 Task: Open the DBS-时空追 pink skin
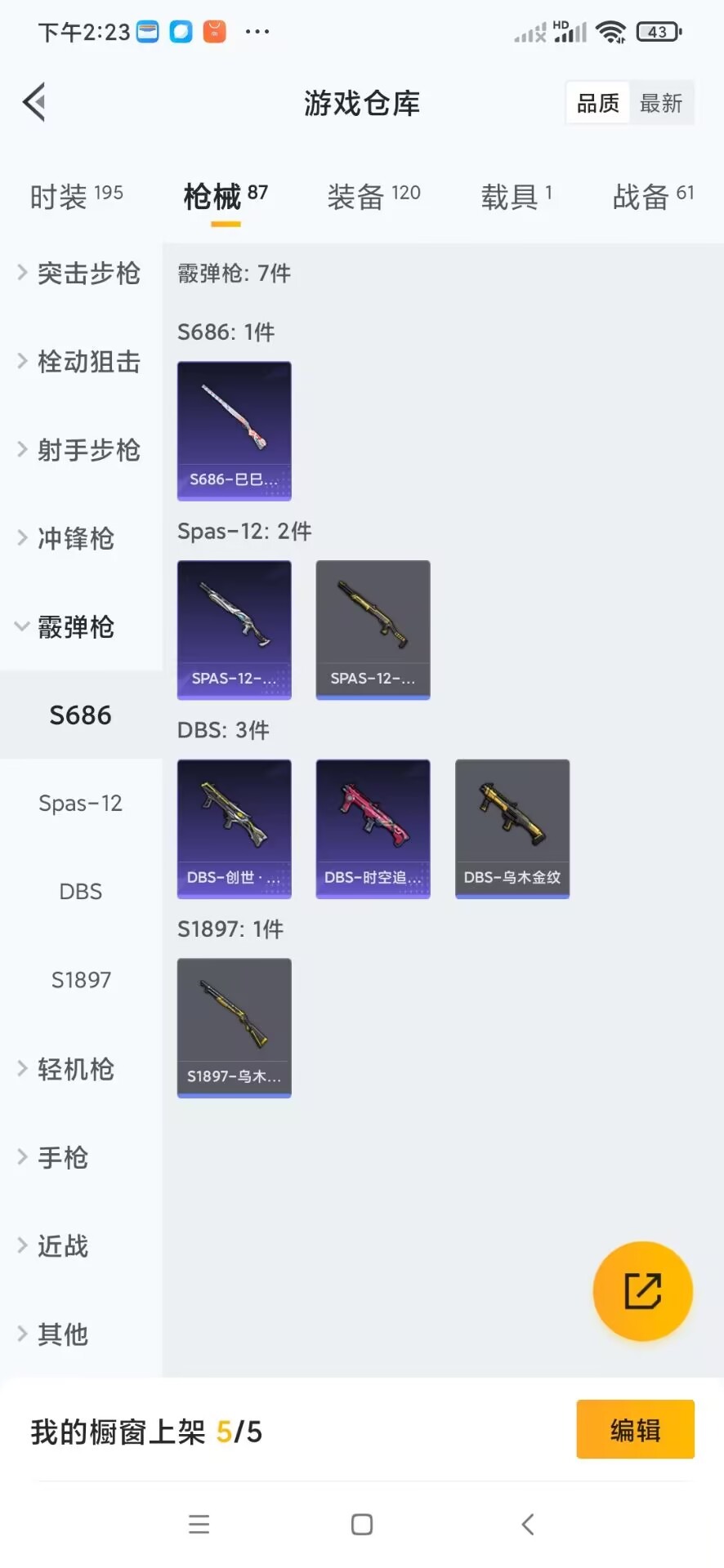pos(373,828)
